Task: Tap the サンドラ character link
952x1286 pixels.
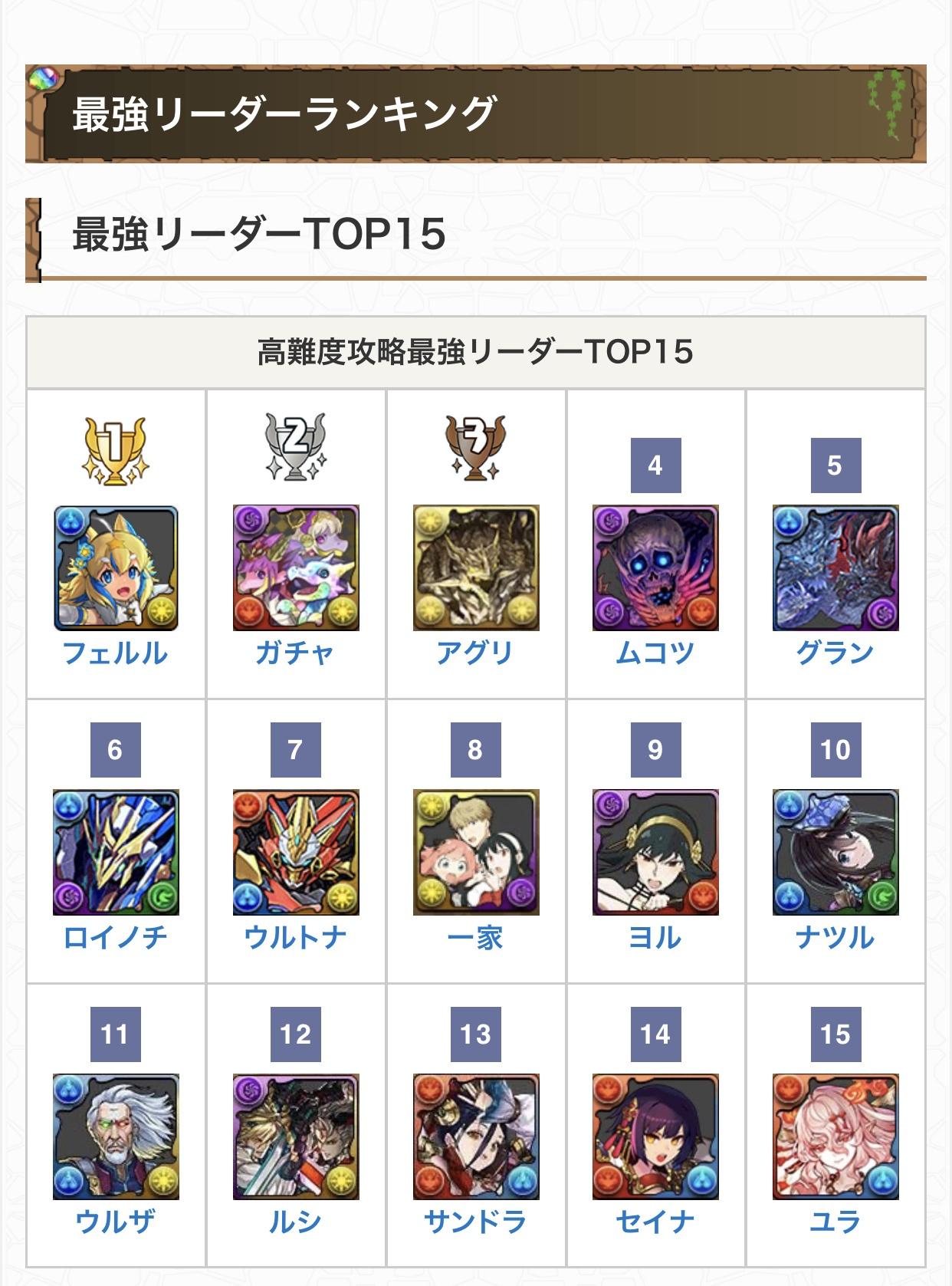Action: click(x=475, y=1222)
